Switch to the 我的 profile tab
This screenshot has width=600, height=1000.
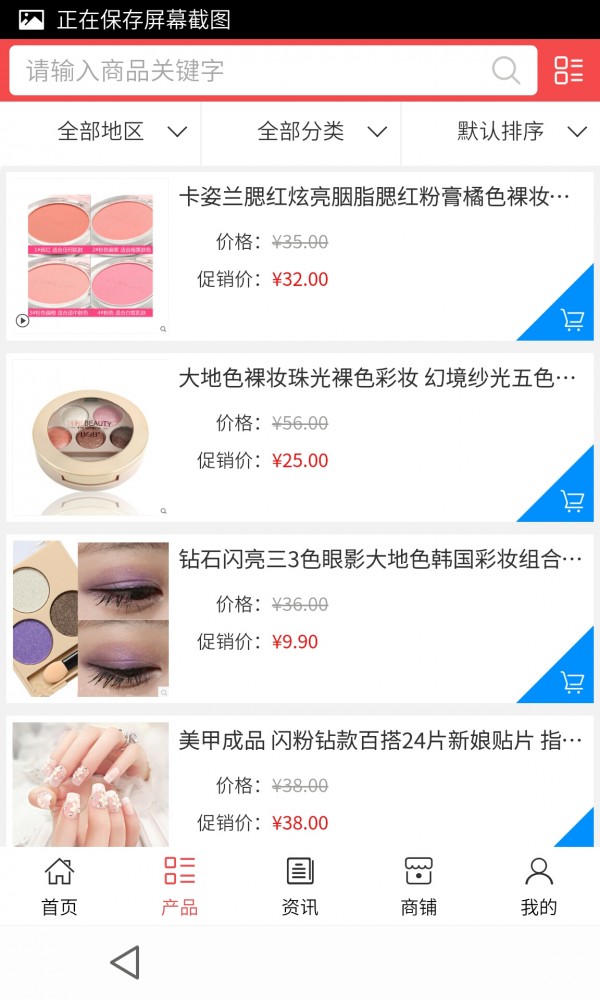pos(539,886)
